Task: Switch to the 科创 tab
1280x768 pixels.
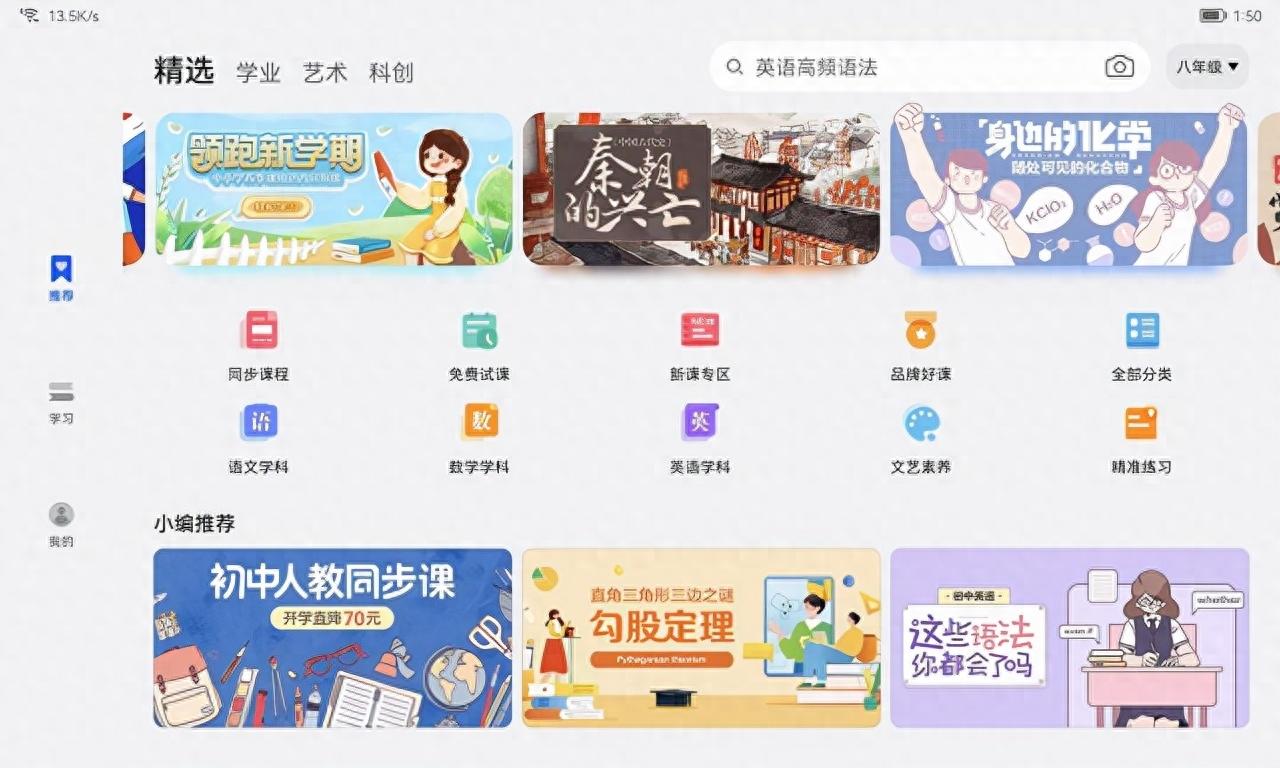Action: coord(391,72)
